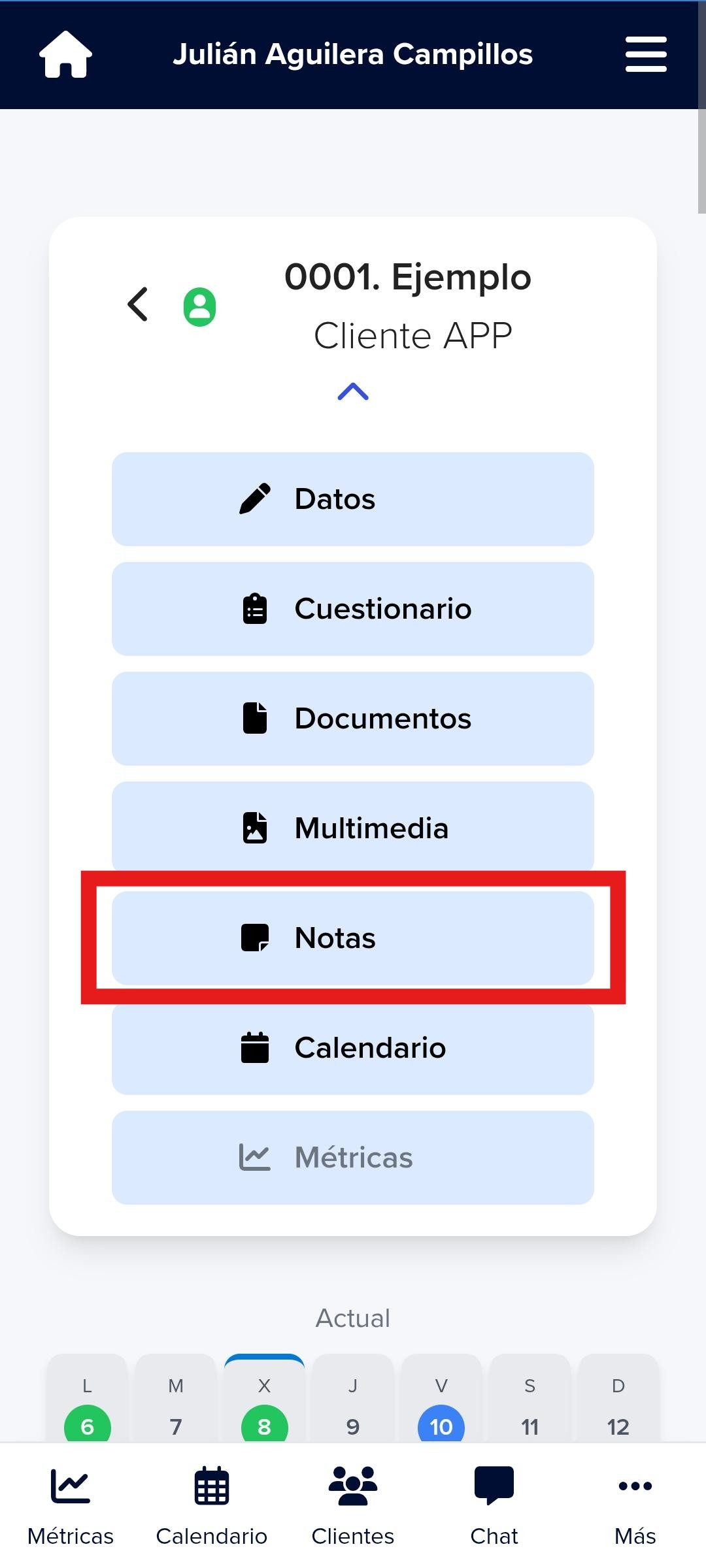706x1568 pixels.
Task: Open the Datos section
Action: point(353,499)
